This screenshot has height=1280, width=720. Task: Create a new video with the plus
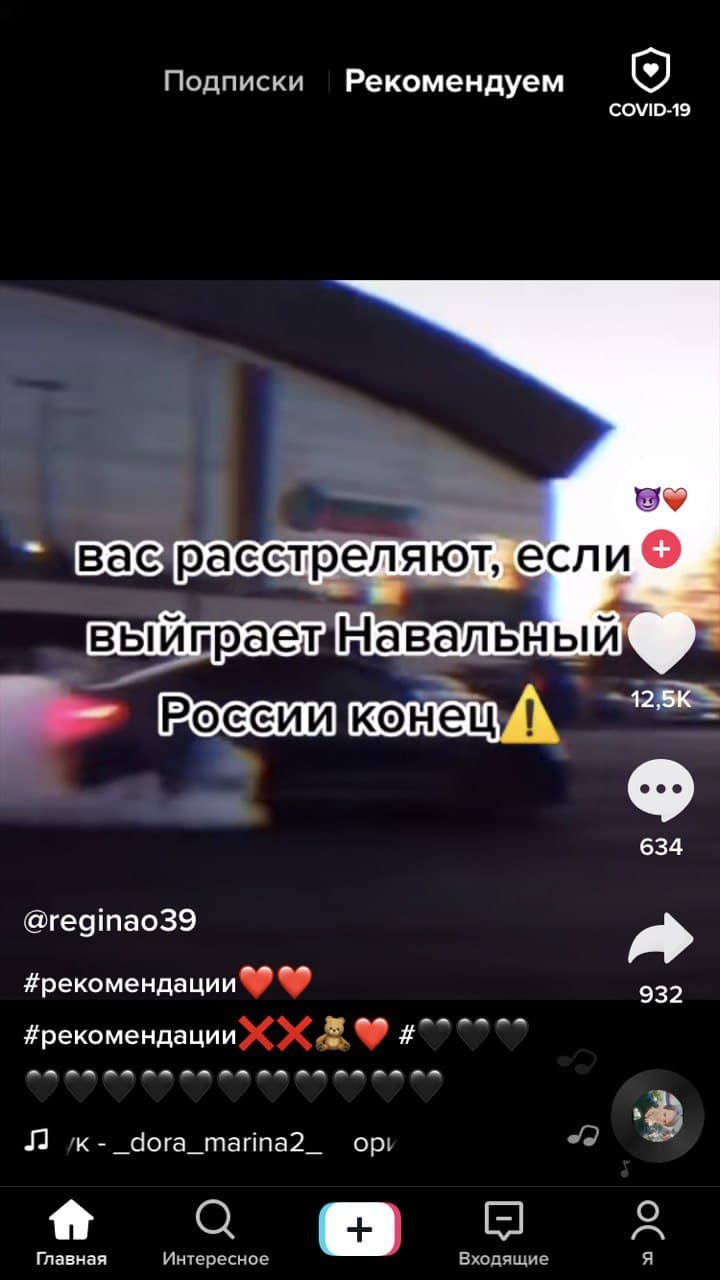point(360,1229)
